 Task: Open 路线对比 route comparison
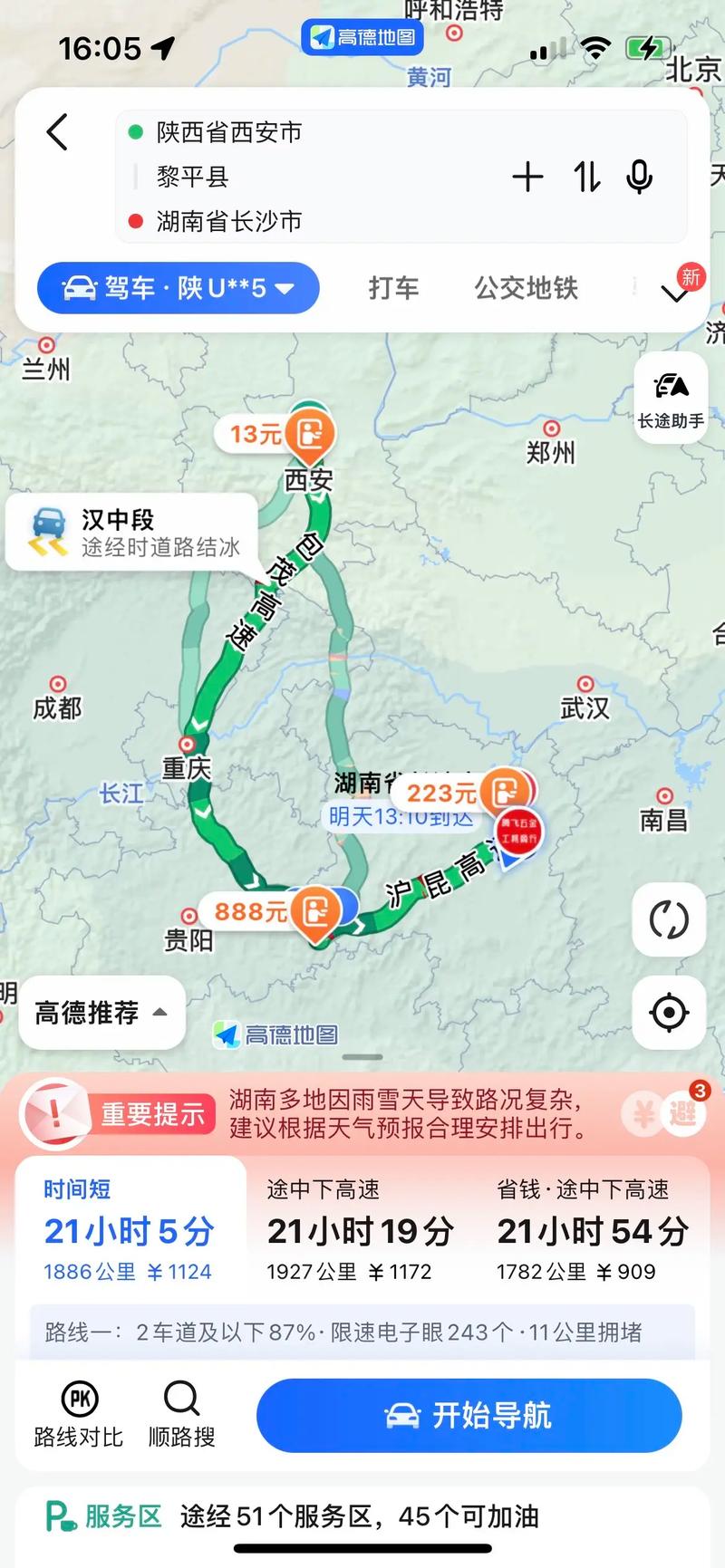coord(79,1413)
